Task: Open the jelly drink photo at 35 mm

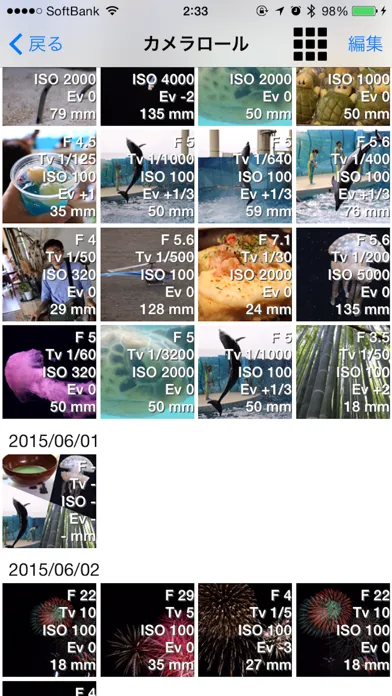Action: [49, 176]
